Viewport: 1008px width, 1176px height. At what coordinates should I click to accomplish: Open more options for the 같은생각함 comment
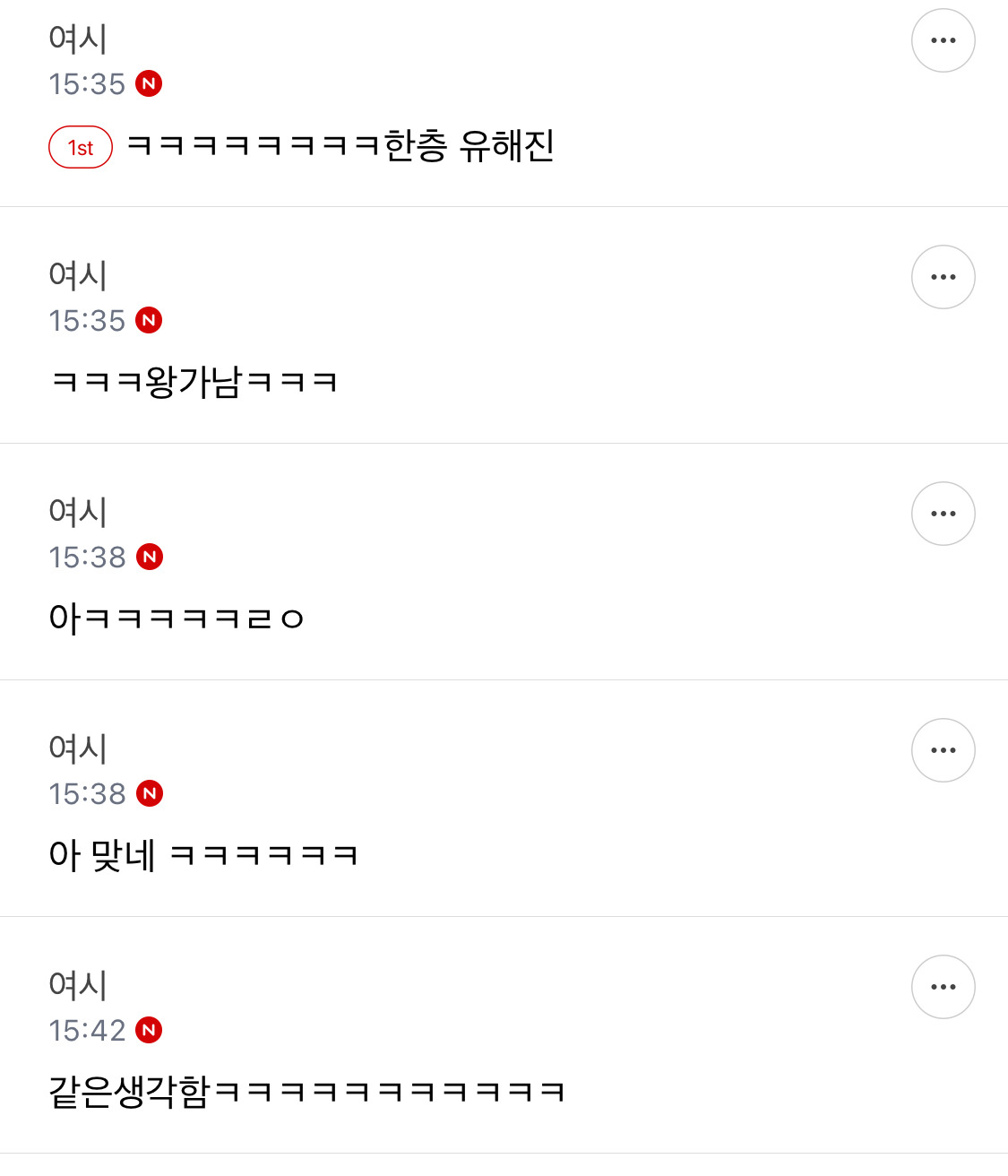(943, 987)
